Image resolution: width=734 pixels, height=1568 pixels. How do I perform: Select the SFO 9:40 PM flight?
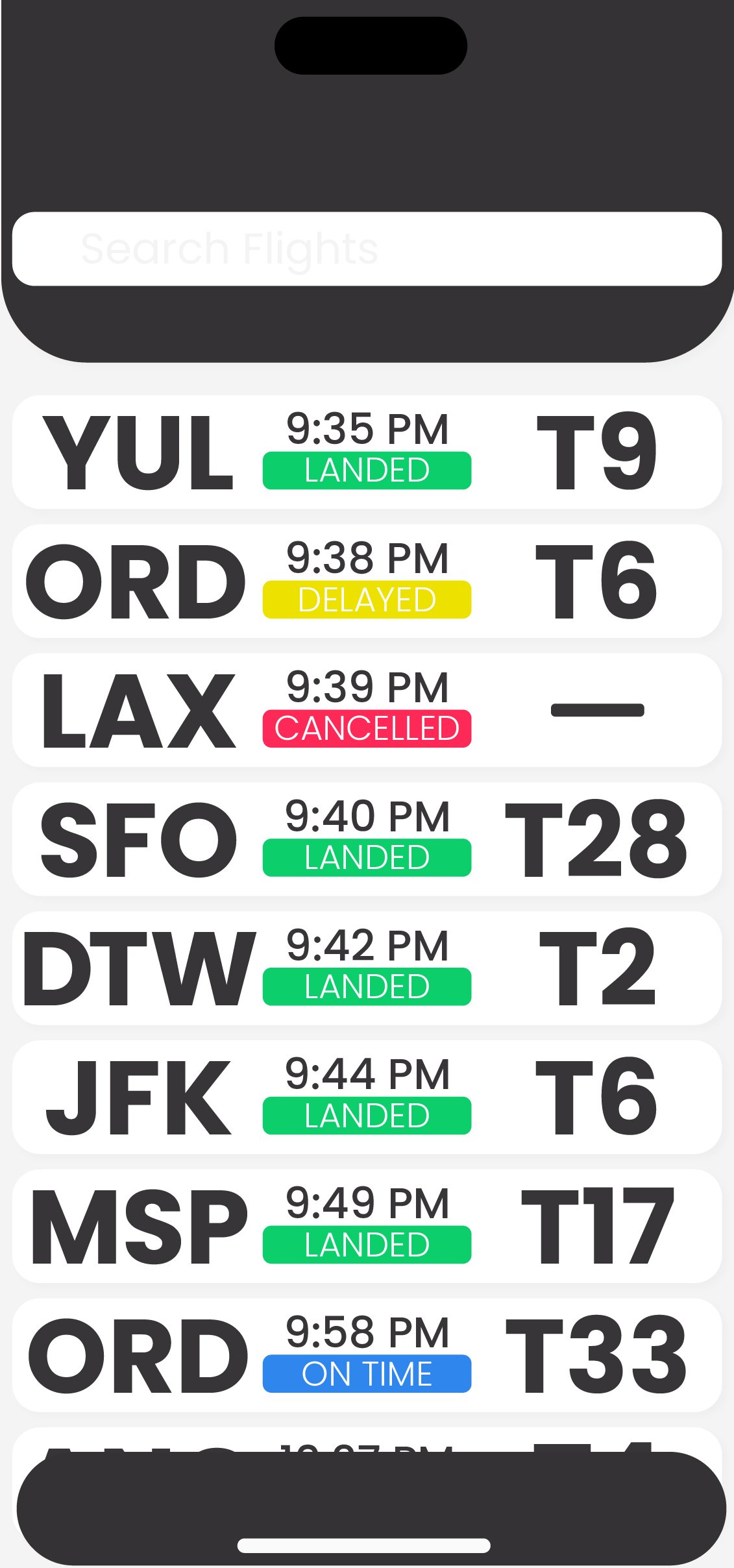[367, 839]
